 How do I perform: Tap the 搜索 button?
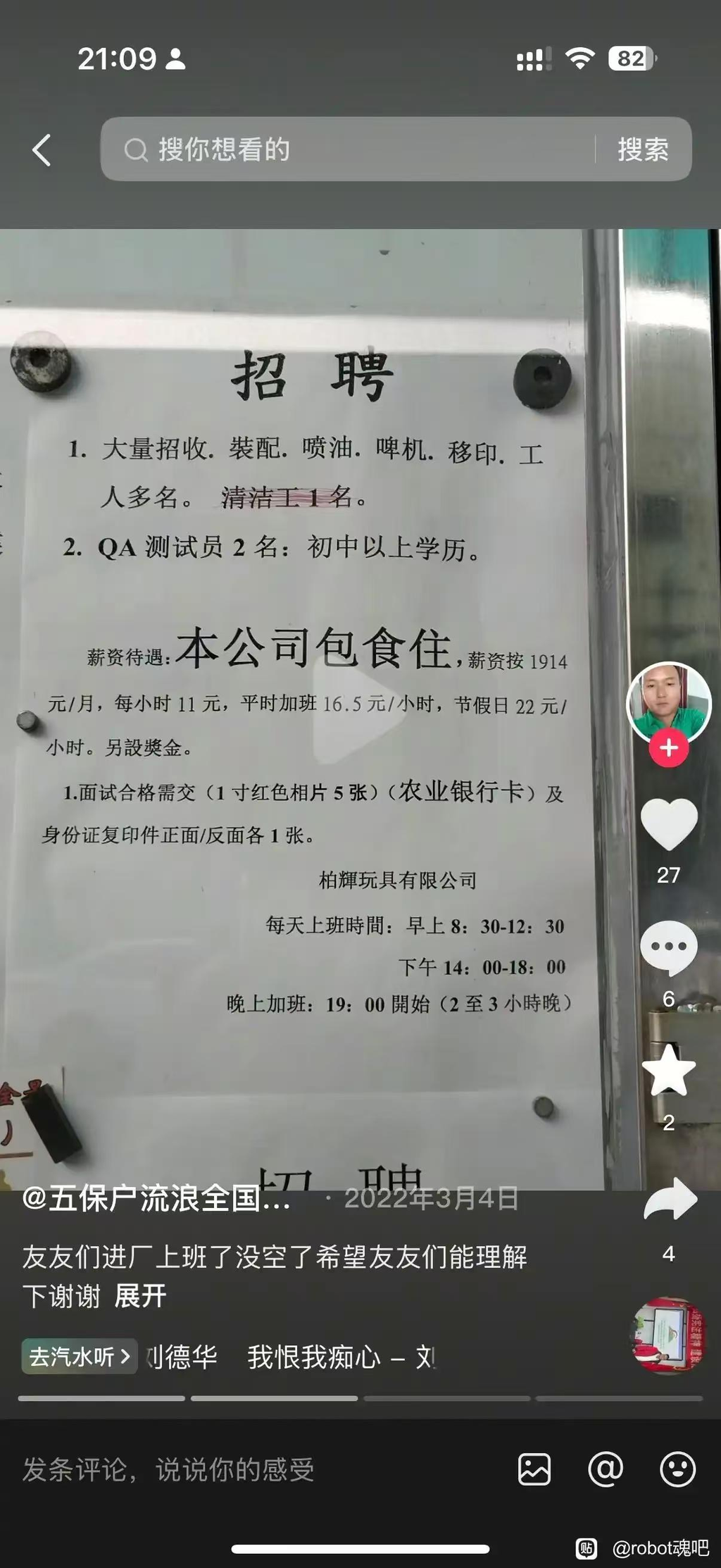tap(643, 149)
